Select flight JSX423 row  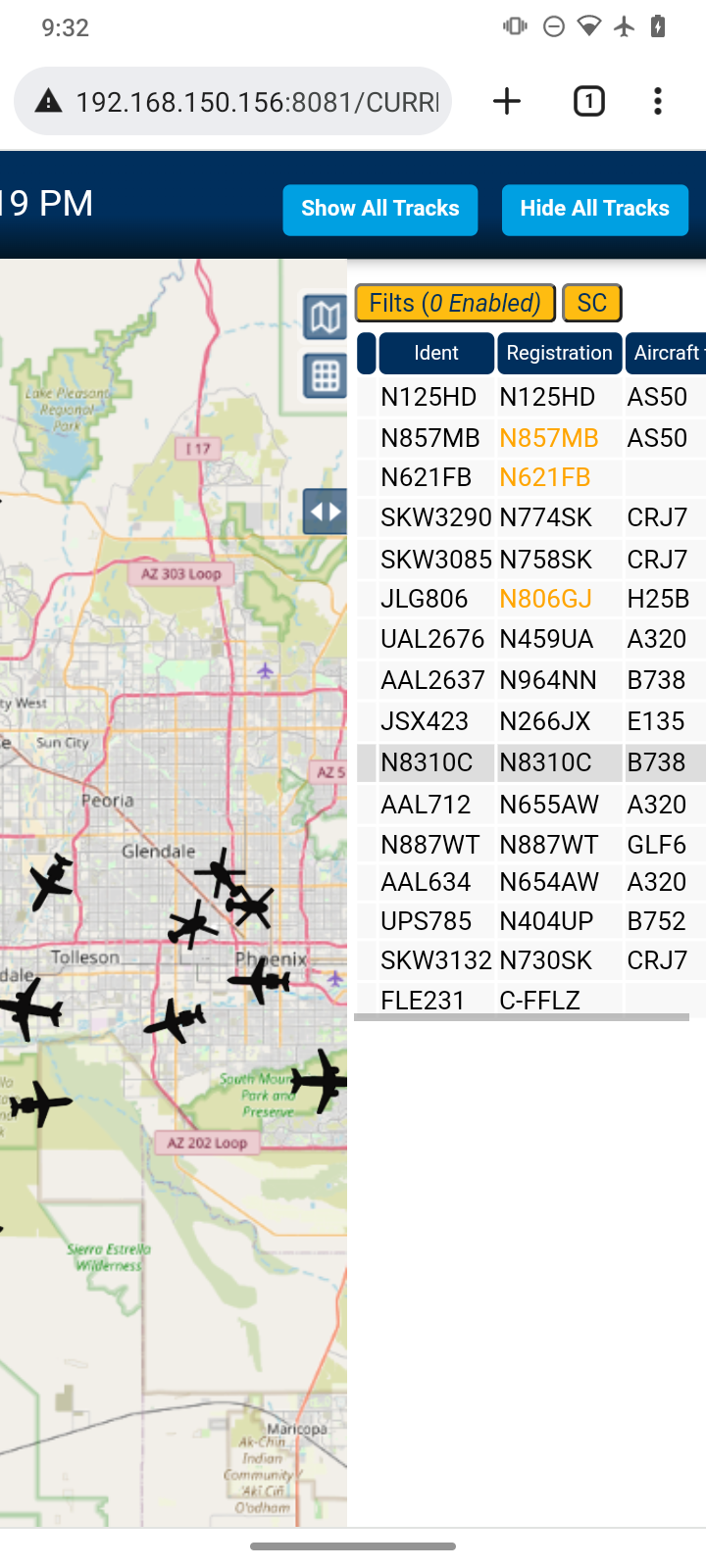coord(530,721)
